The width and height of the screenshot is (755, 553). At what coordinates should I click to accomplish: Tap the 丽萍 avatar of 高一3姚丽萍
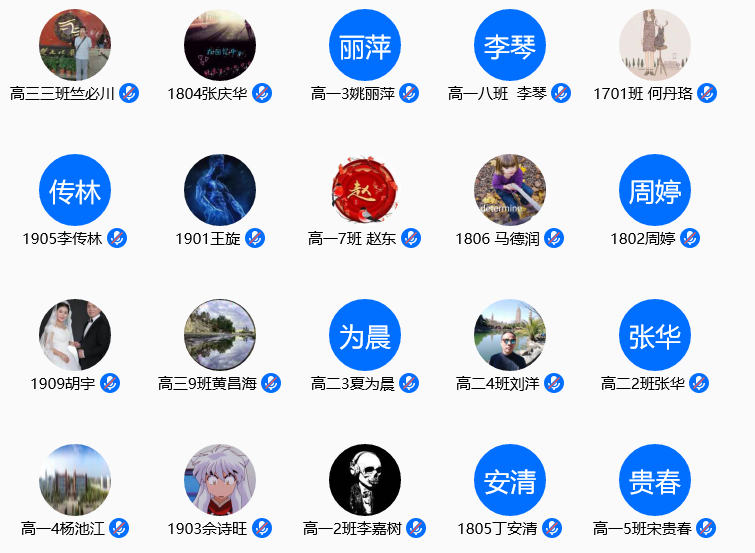tap(365, 46)
